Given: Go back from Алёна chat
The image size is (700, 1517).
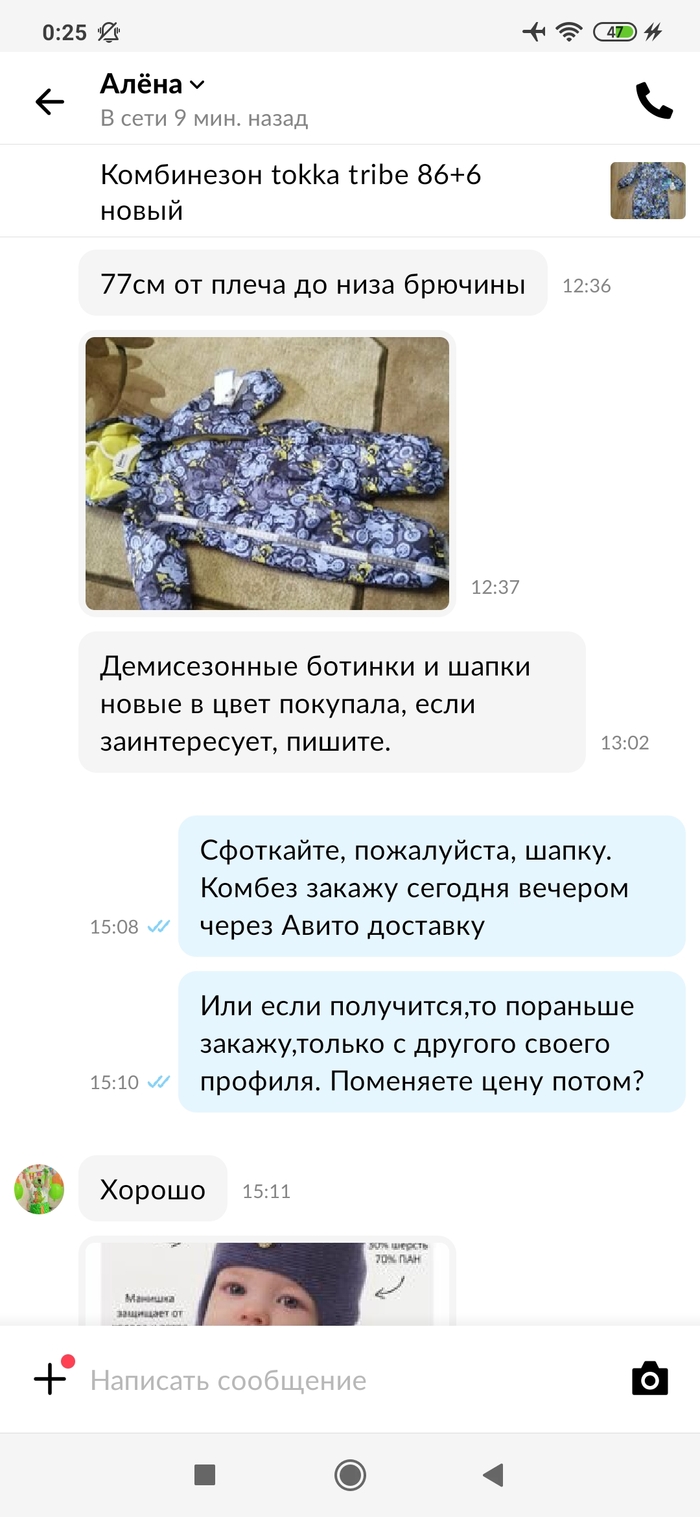Looking at the screenshot, I should pos(49,101).
